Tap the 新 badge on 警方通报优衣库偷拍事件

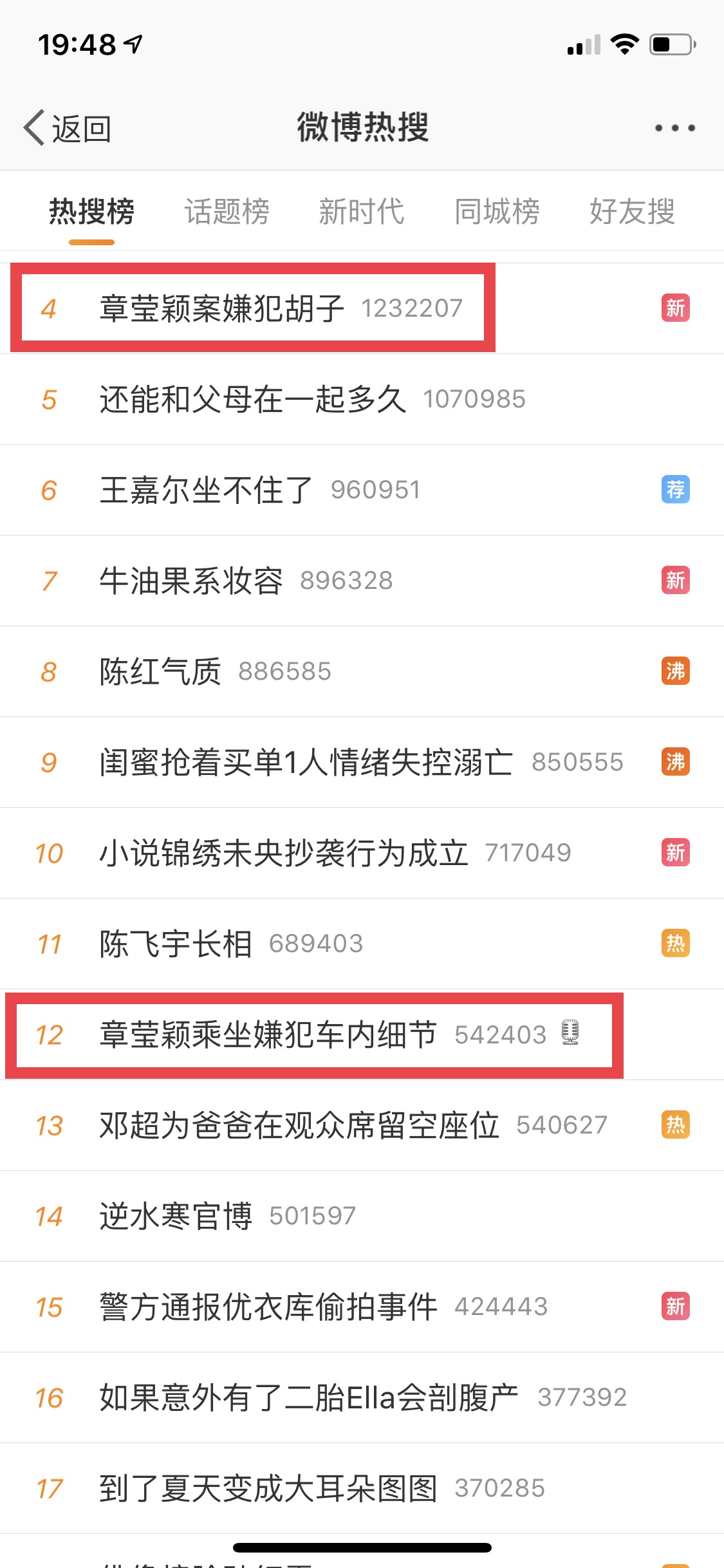coord(674,1306)
